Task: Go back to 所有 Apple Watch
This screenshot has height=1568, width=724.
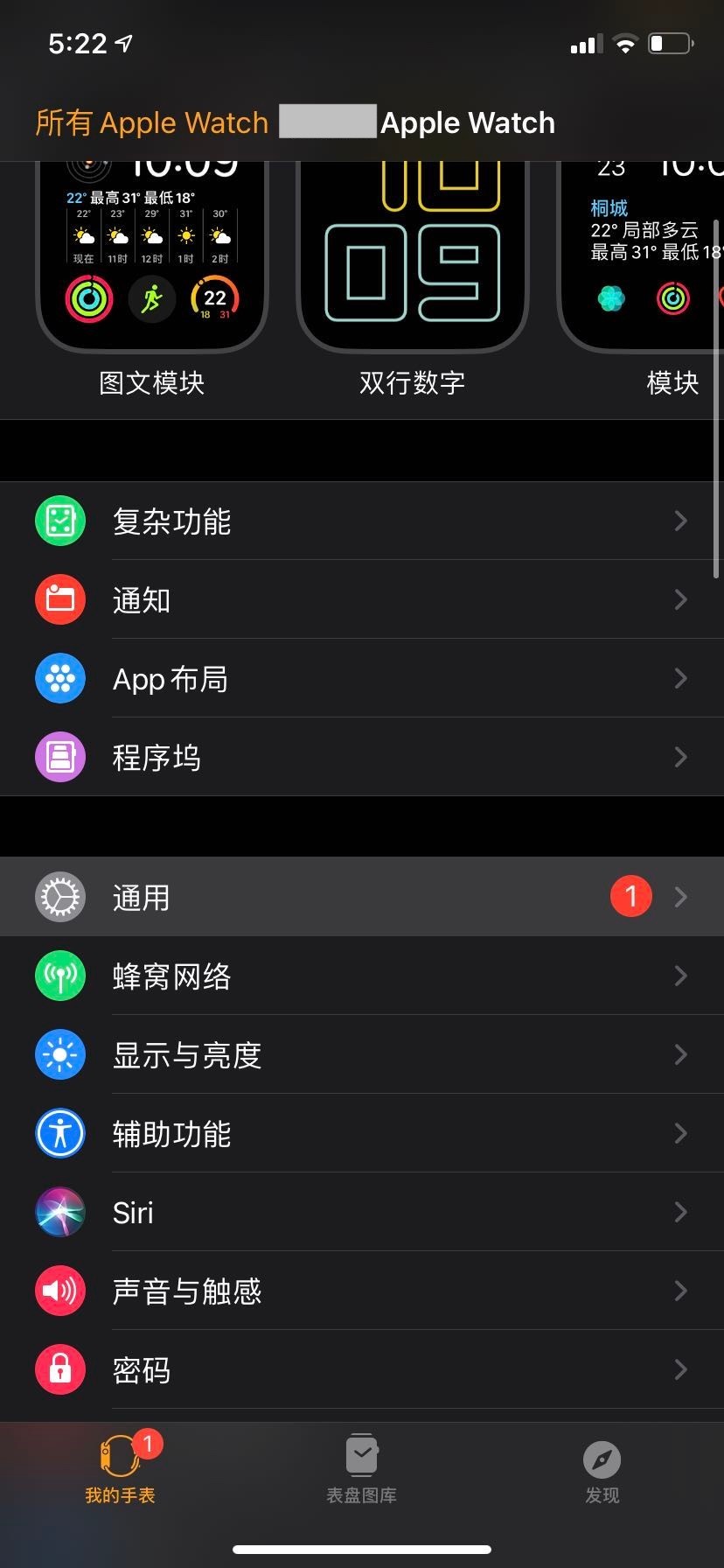Action: 151,122
